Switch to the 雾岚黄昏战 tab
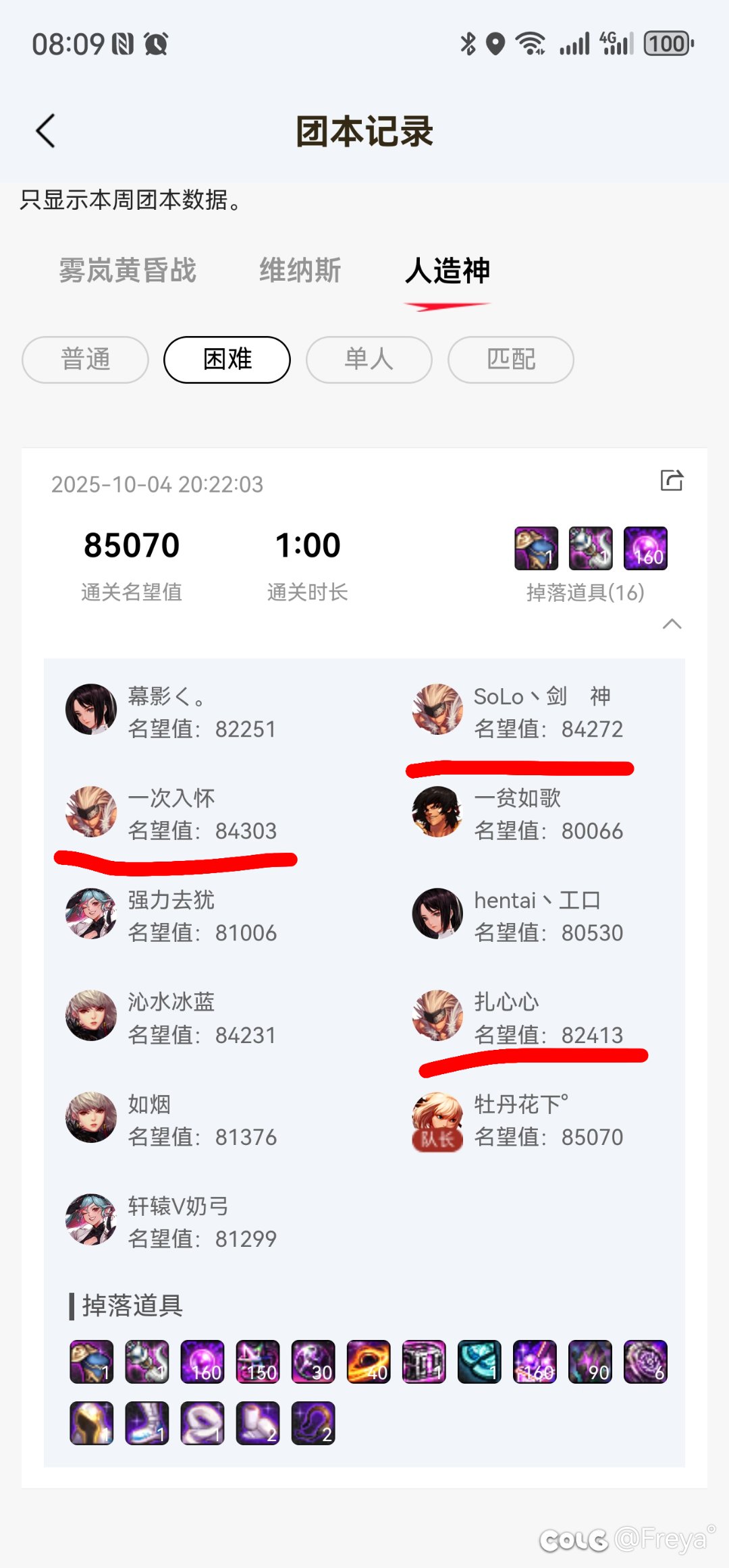The image size is (729, 1568). point(127,271)
